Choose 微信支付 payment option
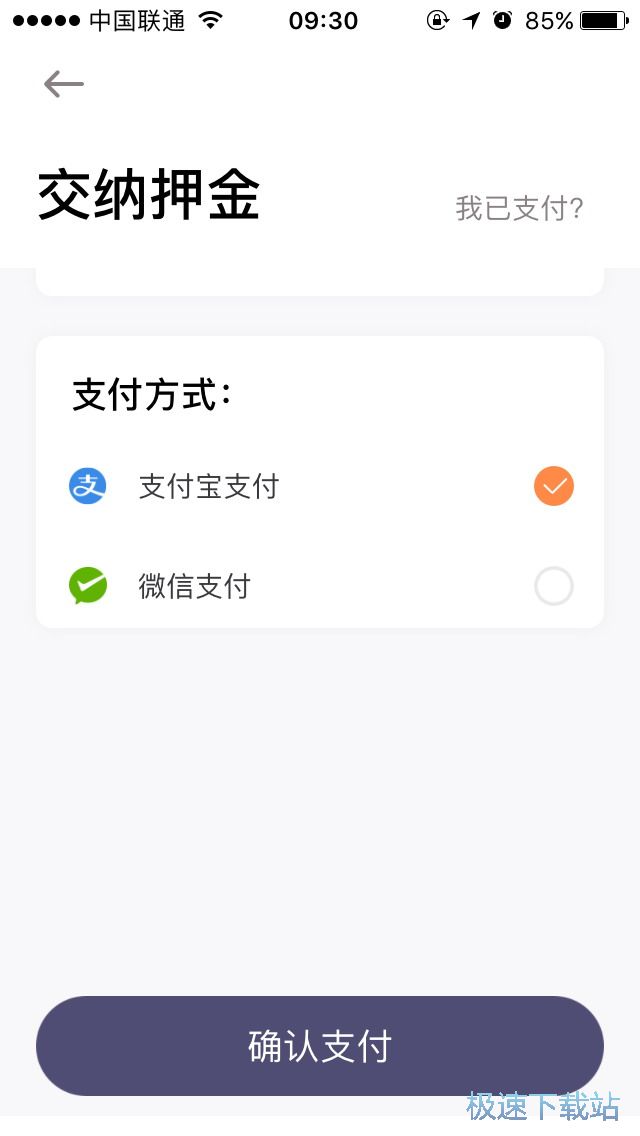The image size is (640, 1136). click(x=553, y=586)
